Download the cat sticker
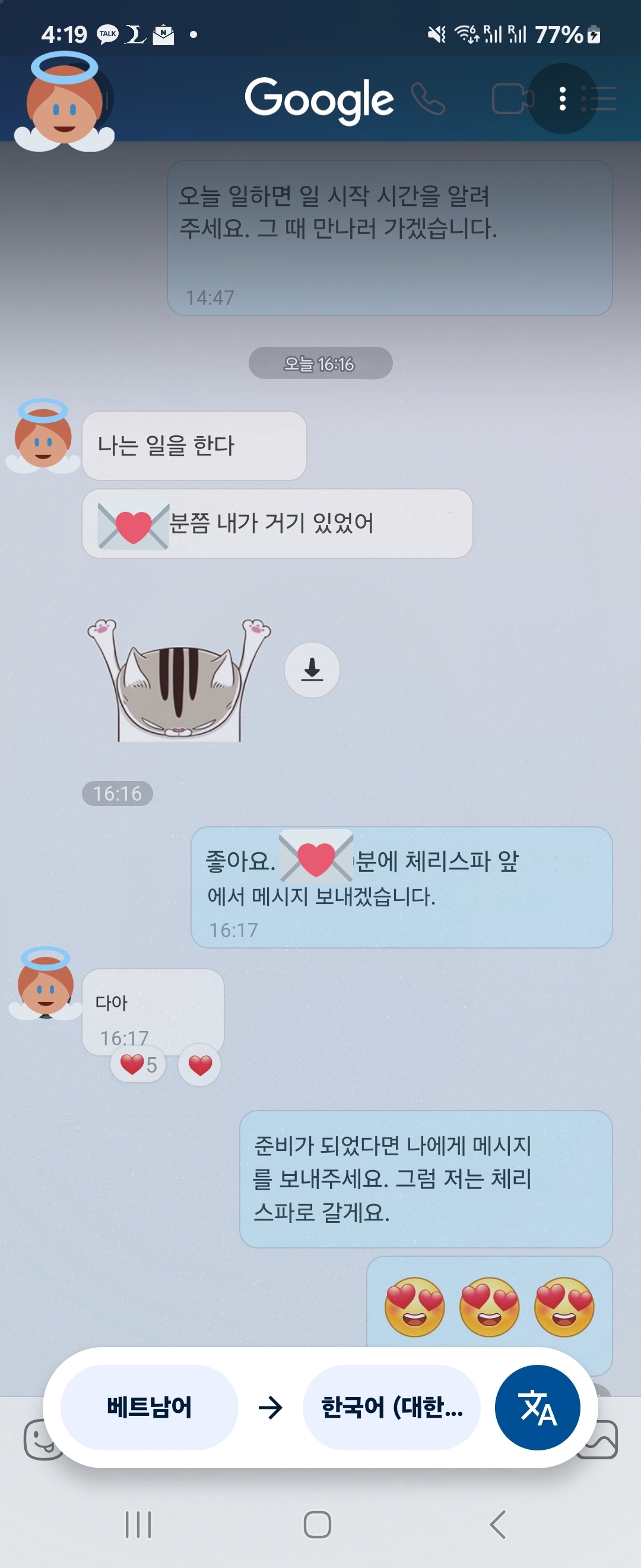This screenshot has width=641, height=1568. coord(312,669)
